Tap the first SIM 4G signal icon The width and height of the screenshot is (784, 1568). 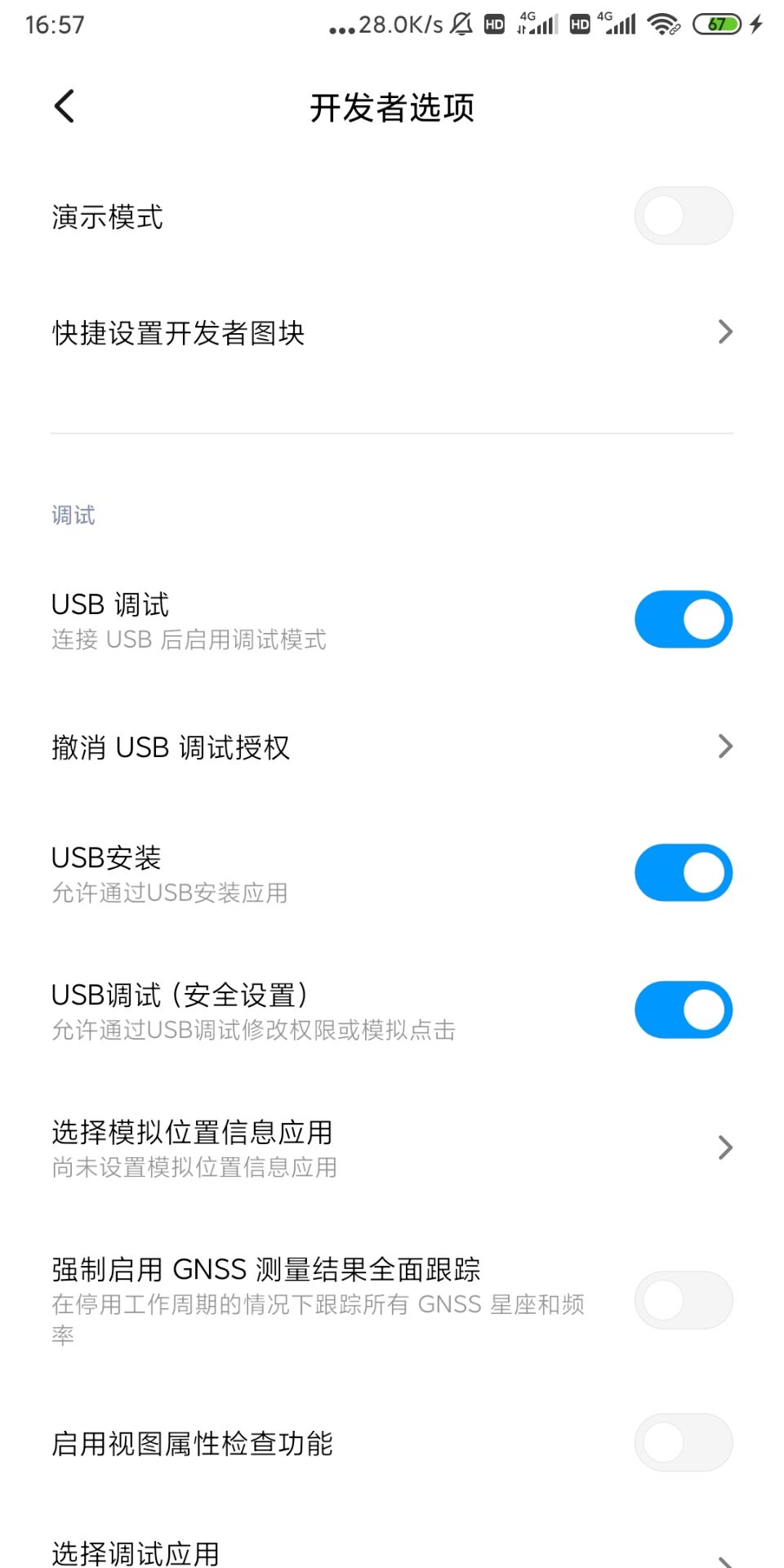click(532, 24)
